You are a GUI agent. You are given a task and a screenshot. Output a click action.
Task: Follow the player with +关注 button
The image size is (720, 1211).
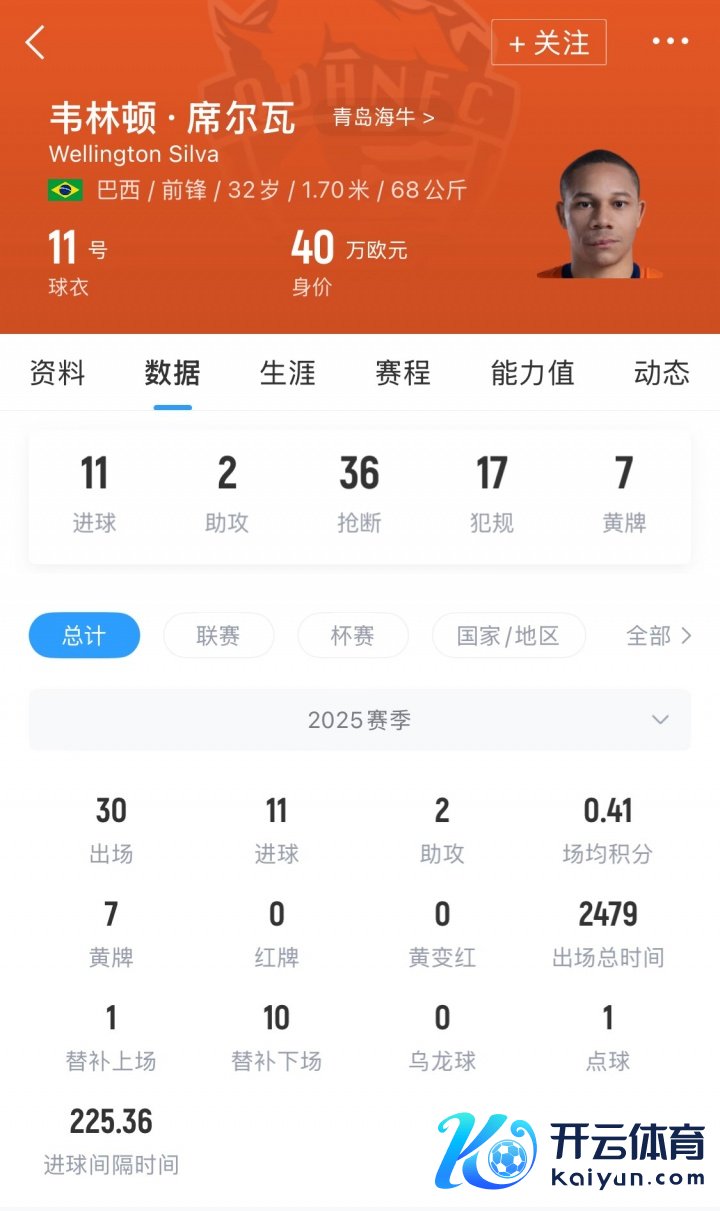[548, 43]
